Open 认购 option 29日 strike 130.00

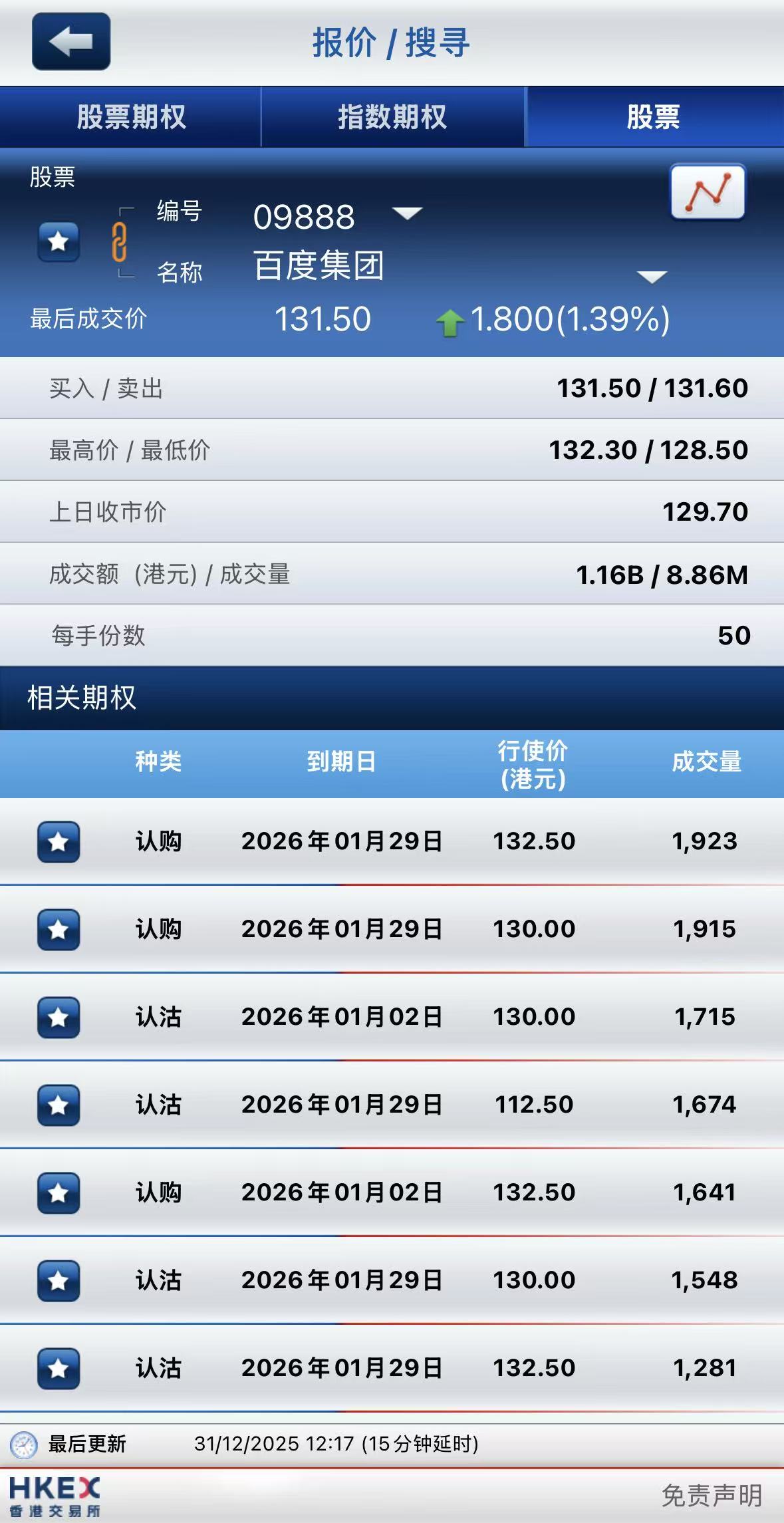(392, 929)
